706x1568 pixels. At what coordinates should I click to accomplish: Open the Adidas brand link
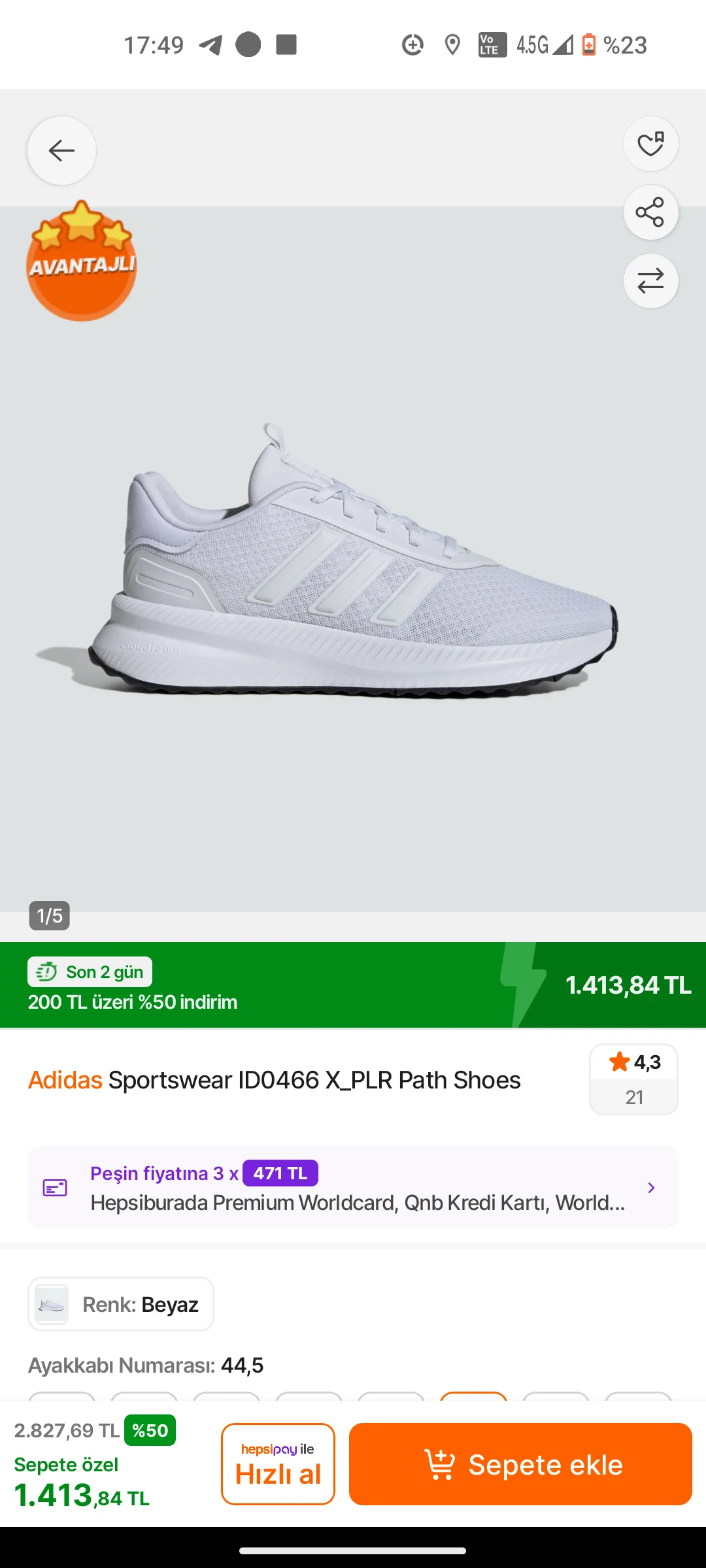65,1081
